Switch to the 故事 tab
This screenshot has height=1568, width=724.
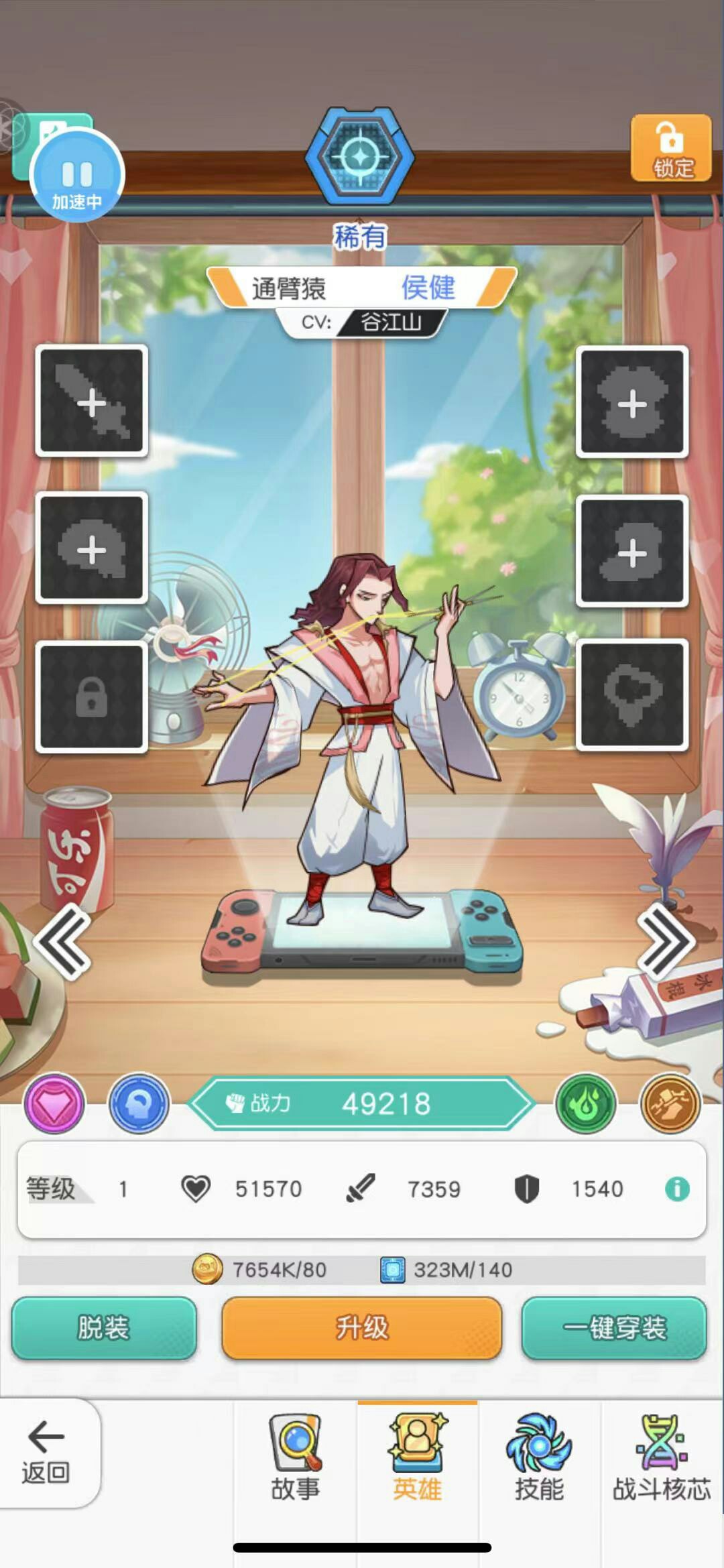[x=295, y=1458]
